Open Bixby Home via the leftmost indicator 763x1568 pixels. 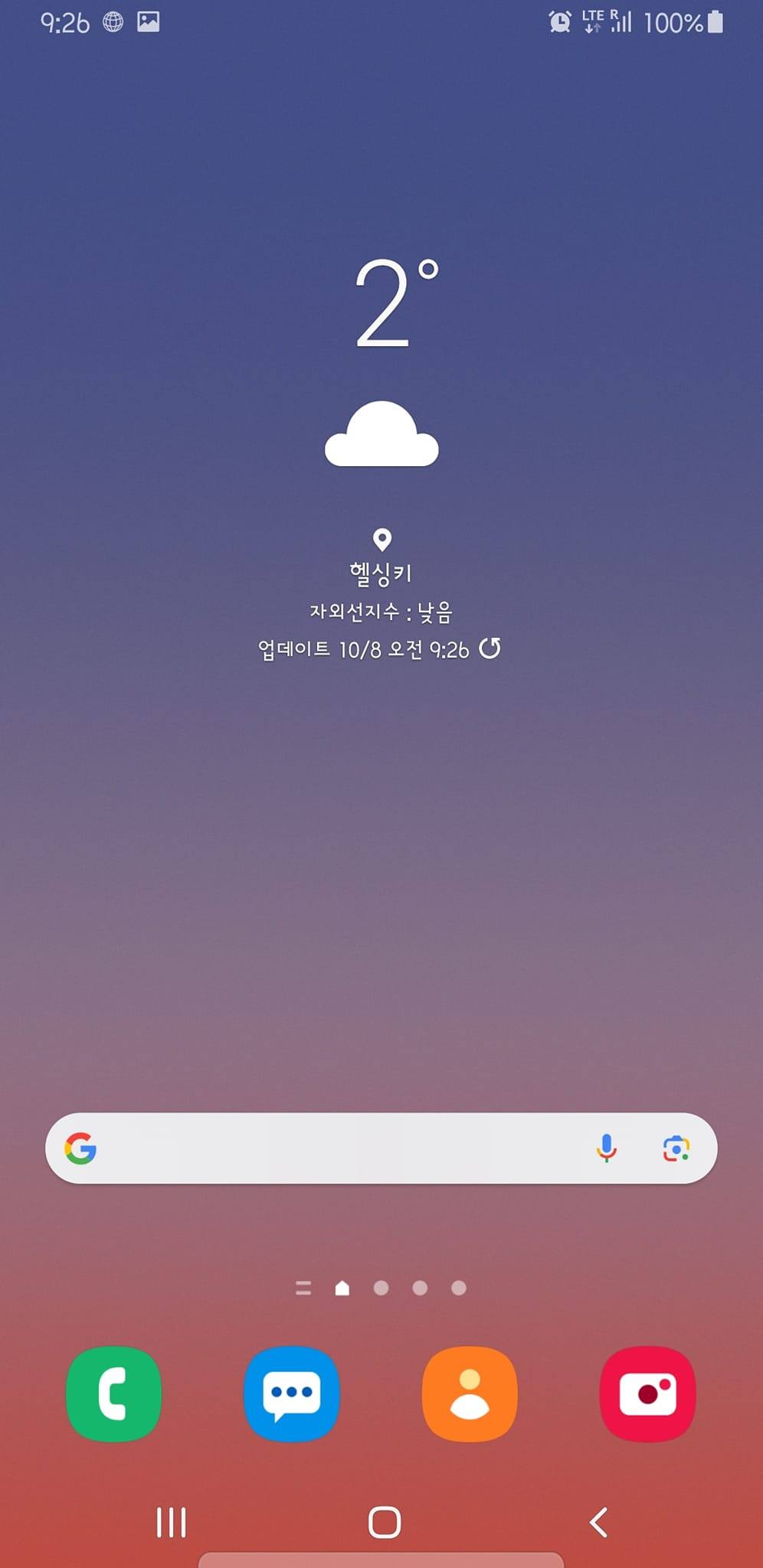point(303,1289)
